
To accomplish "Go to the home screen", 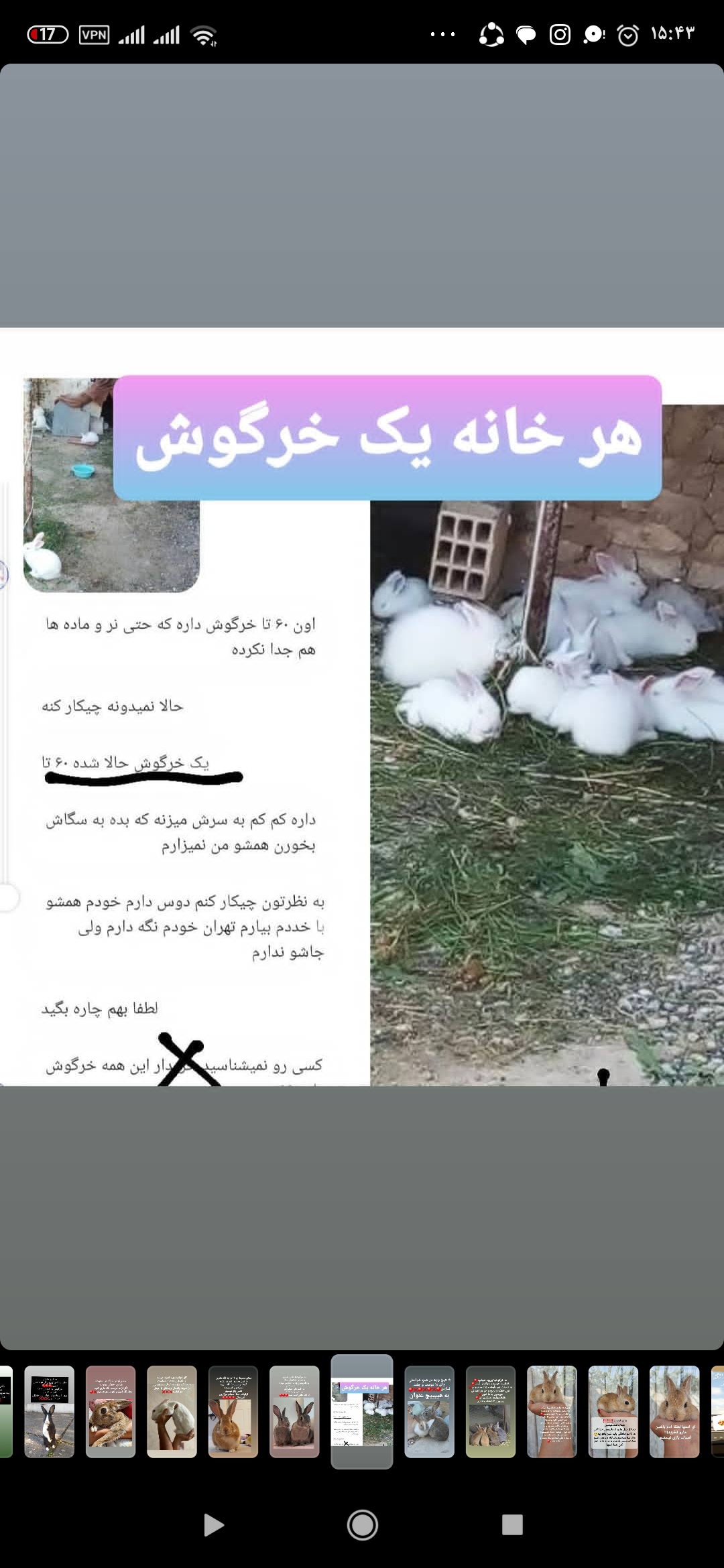I will [x=362, y=1525].
